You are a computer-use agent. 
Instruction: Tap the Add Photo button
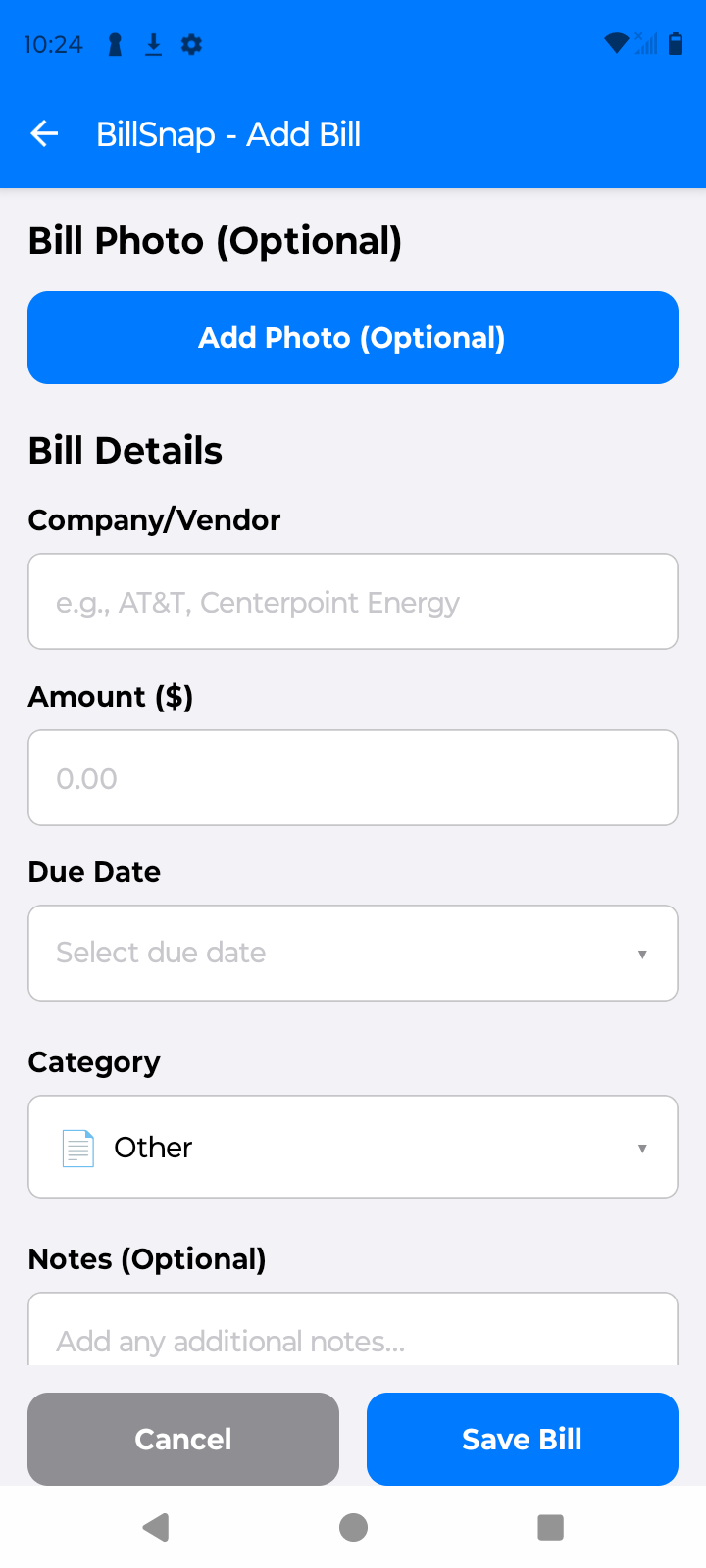[353, 337]
